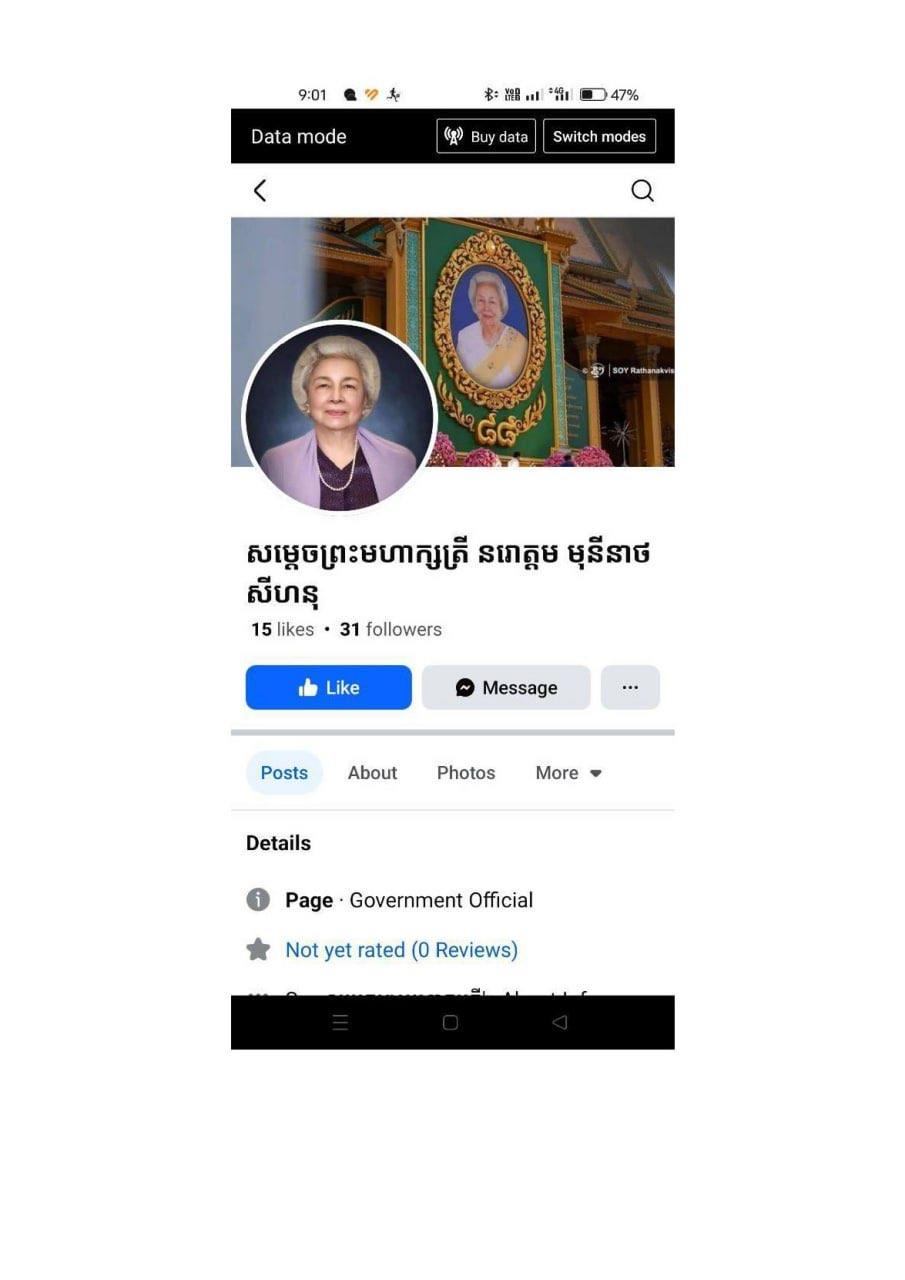Switch to the Posts tab

pyautogui.click(x=284, y=773)
